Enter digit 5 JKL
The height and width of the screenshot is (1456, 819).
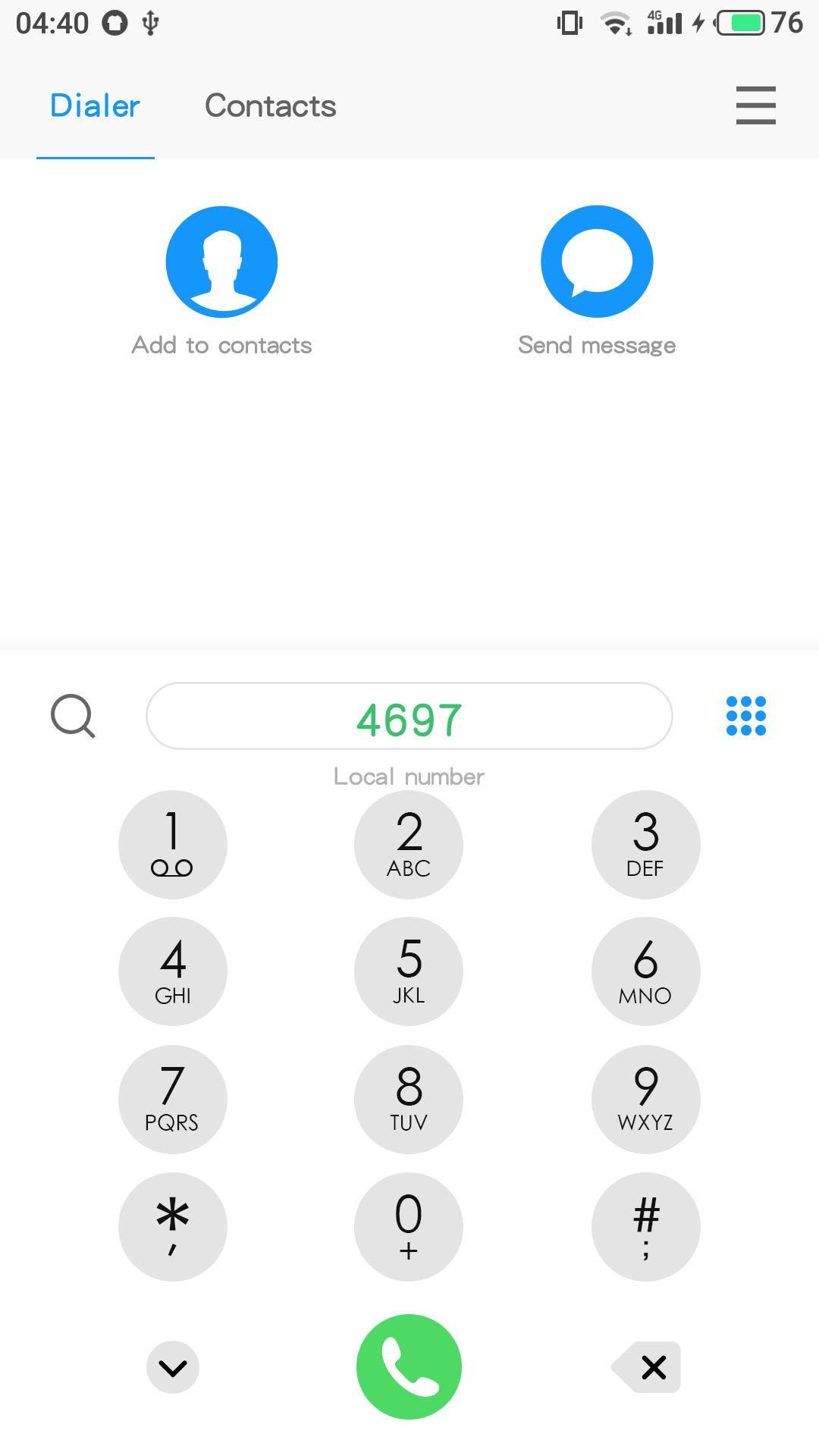click(409, 971)
